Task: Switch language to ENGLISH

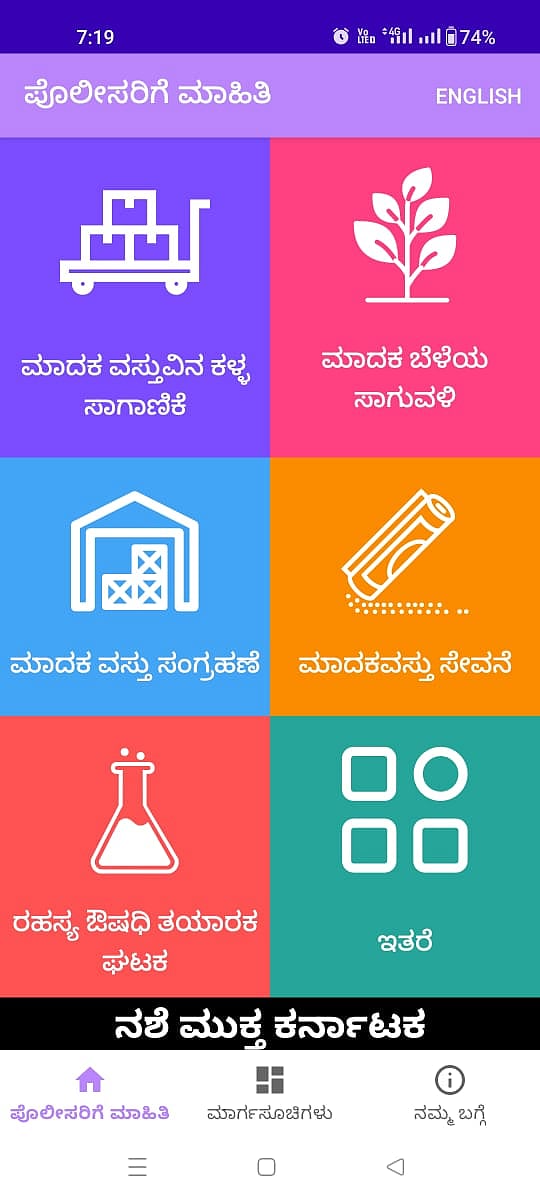Action: (x=478, y=96)
